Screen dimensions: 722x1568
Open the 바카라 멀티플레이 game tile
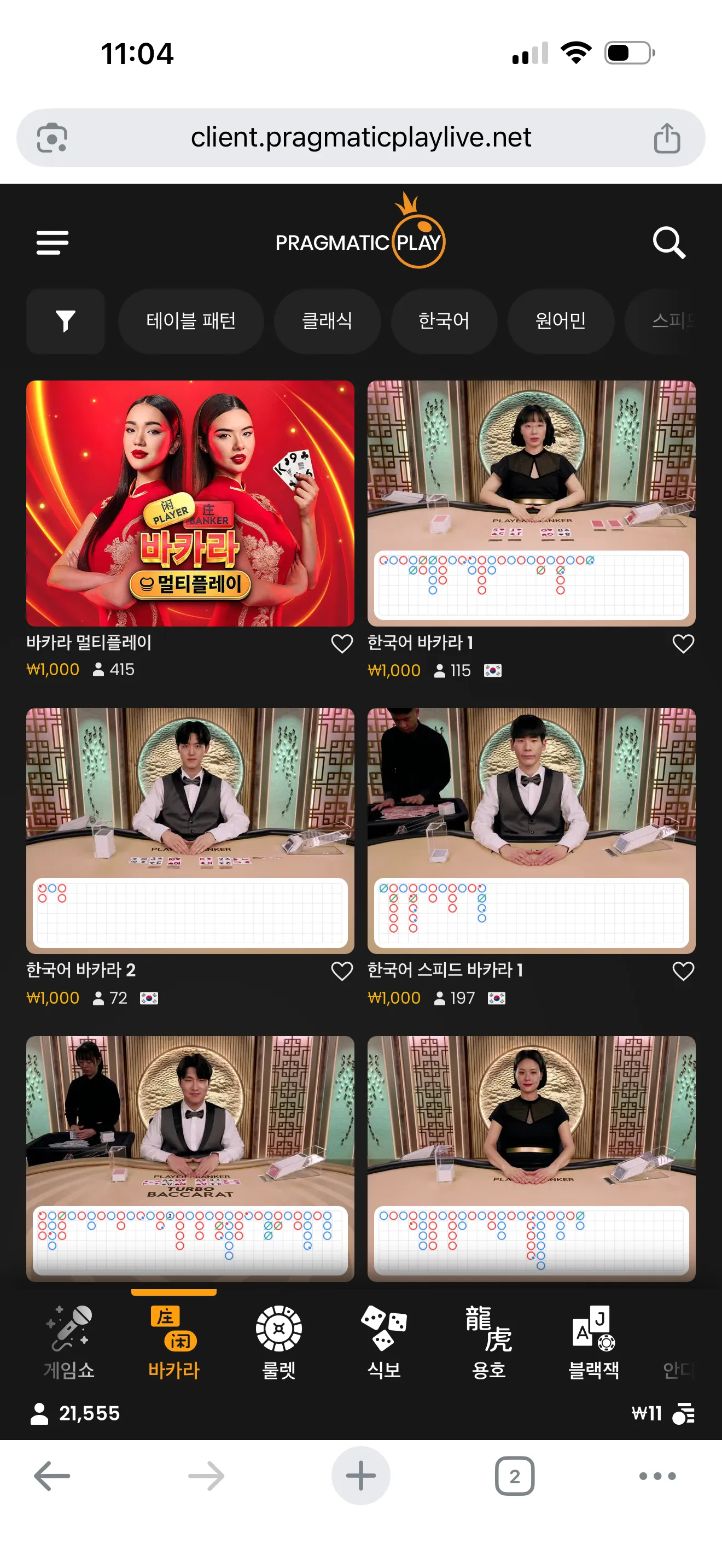click(x=190, y=504)
